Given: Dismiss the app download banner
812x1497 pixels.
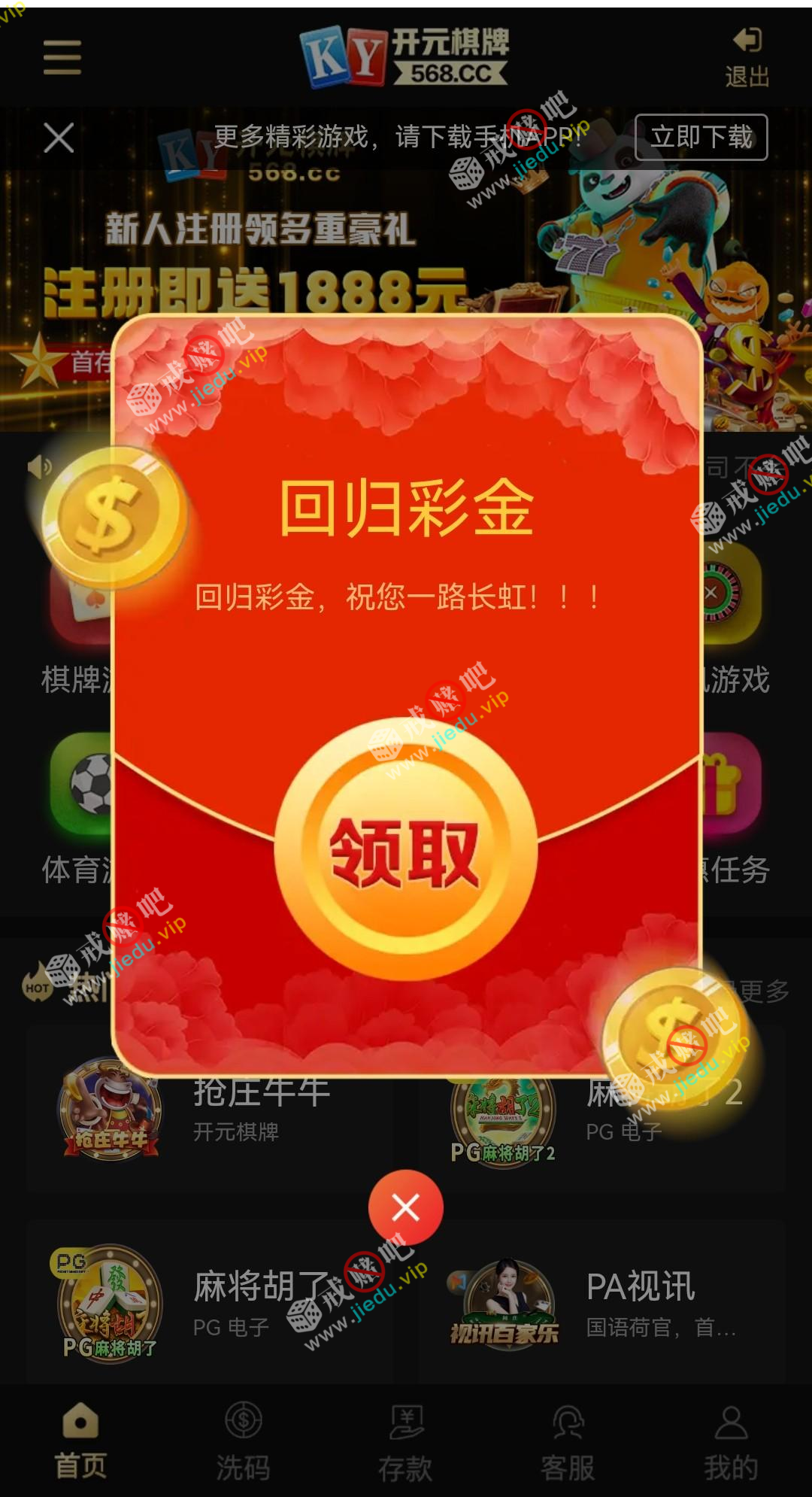Looking at the screenshot, I should click(59, 138).
